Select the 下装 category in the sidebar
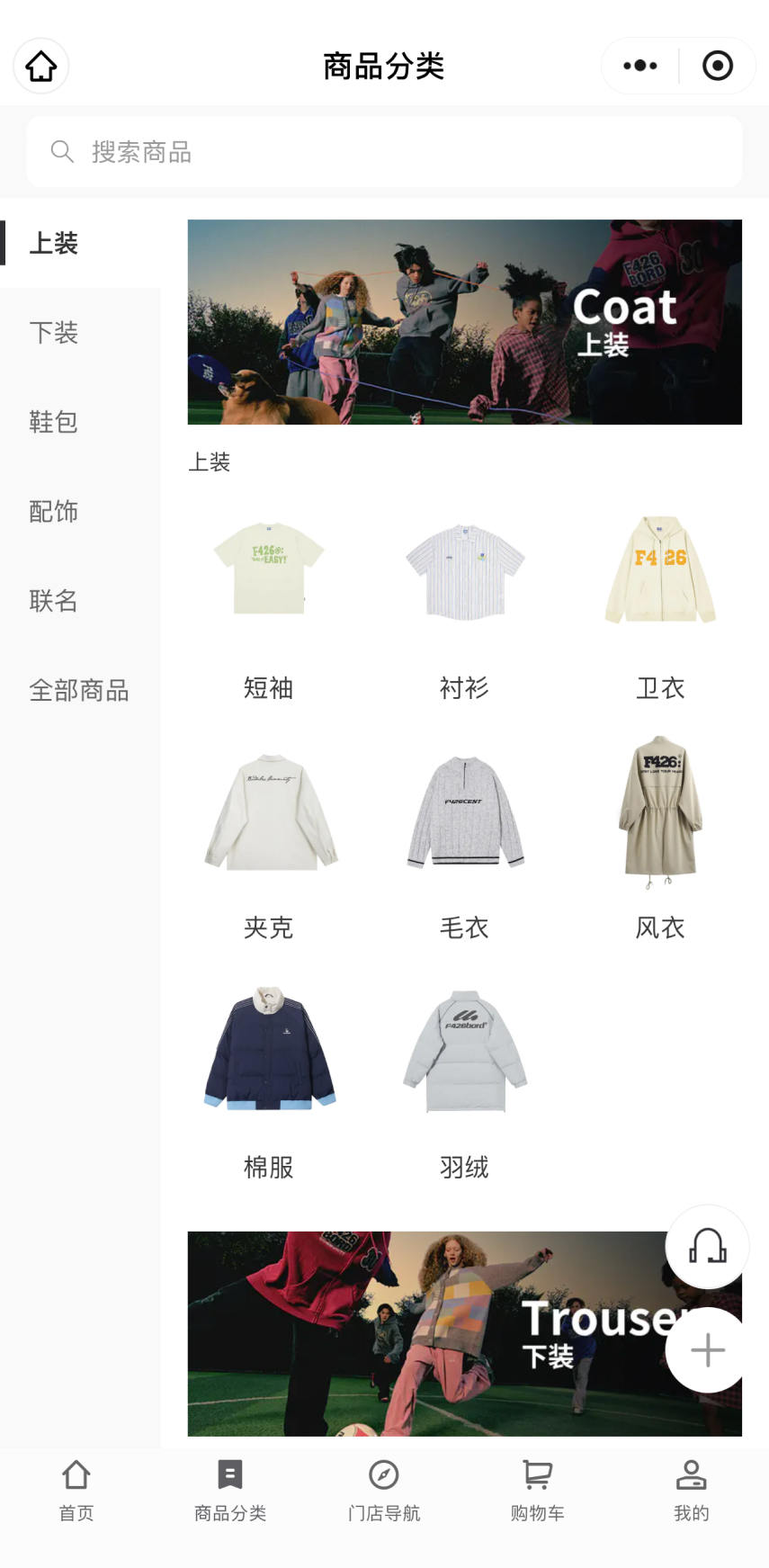Viewport: 769px width, 1568px height. (54, 333)
